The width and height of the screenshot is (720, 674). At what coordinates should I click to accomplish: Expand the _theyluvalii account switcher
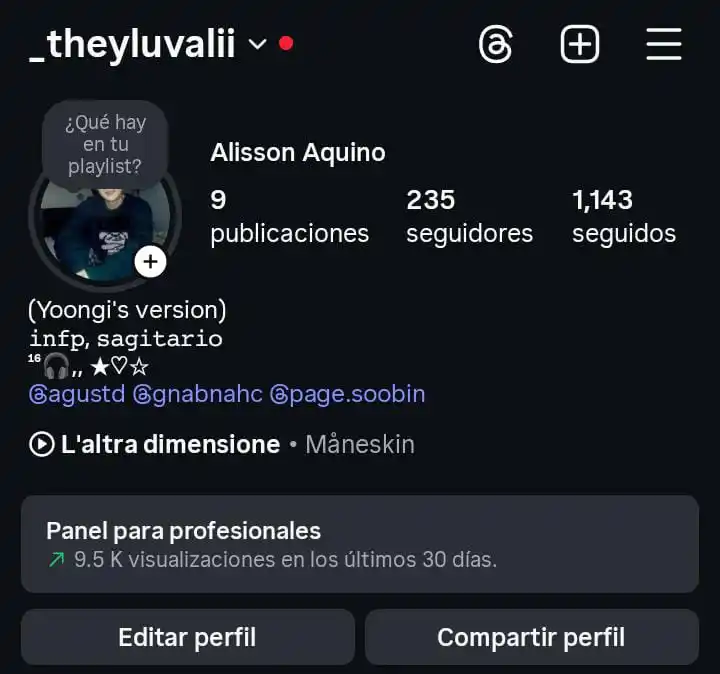257,45
